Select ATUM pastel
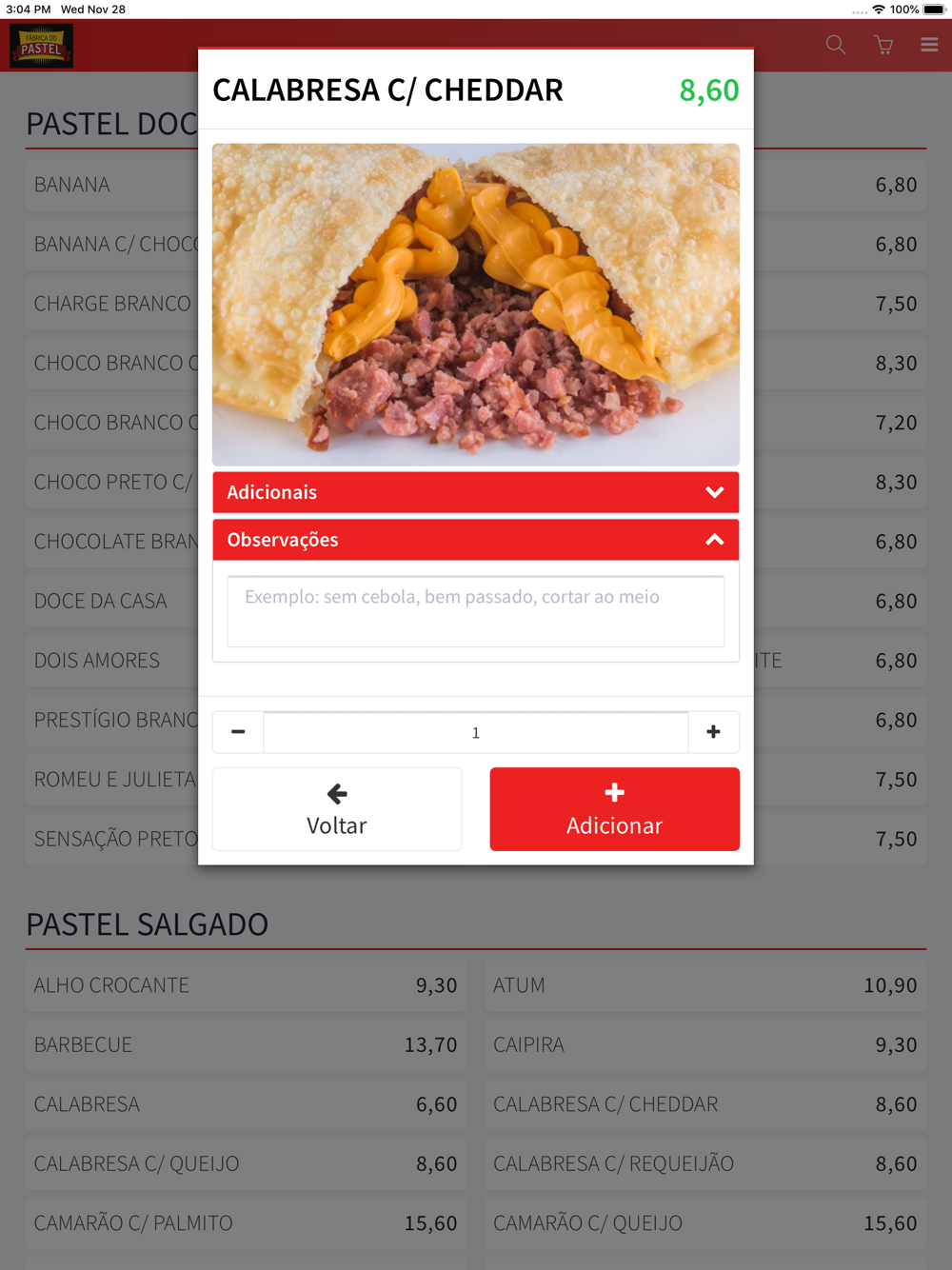 pos(705,985)
